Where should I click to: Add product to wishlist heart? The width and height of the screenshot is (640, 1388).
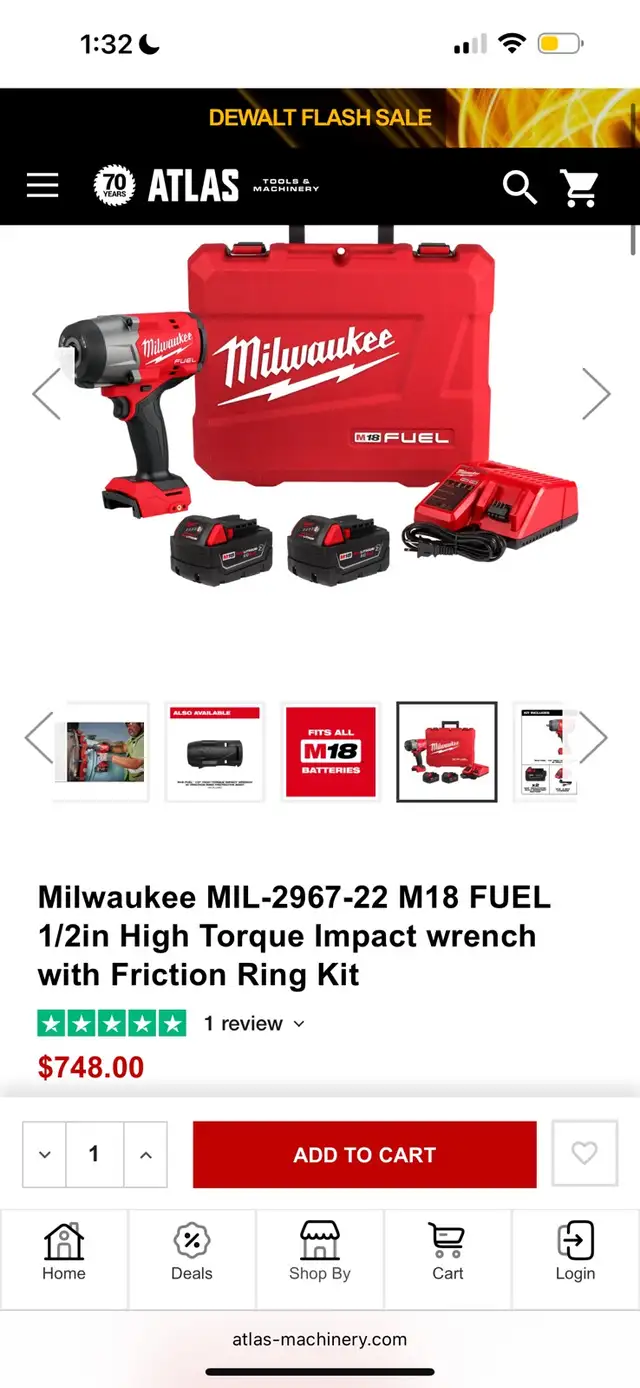584,1153
